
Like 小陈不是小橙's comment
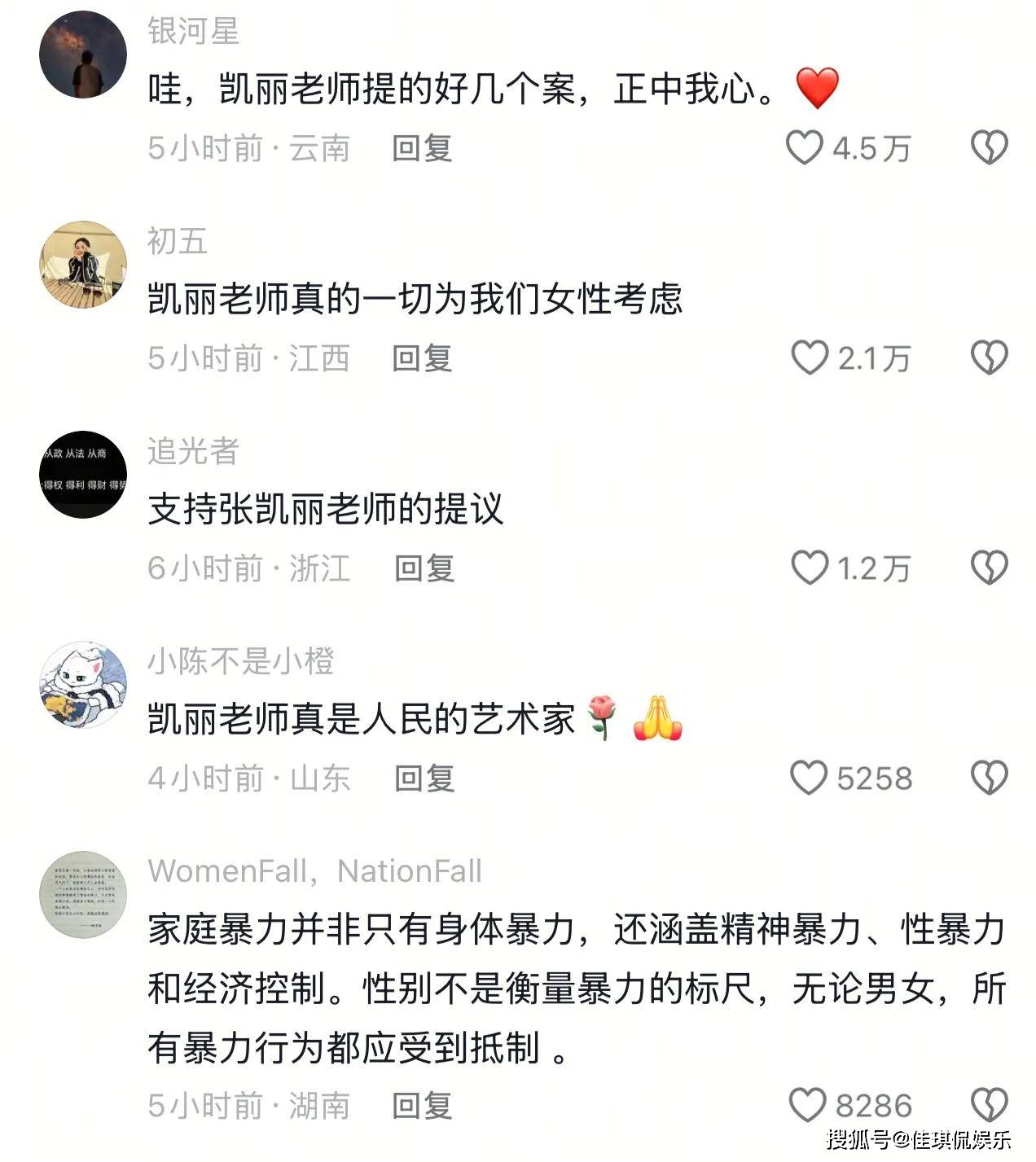click(809, 778)
